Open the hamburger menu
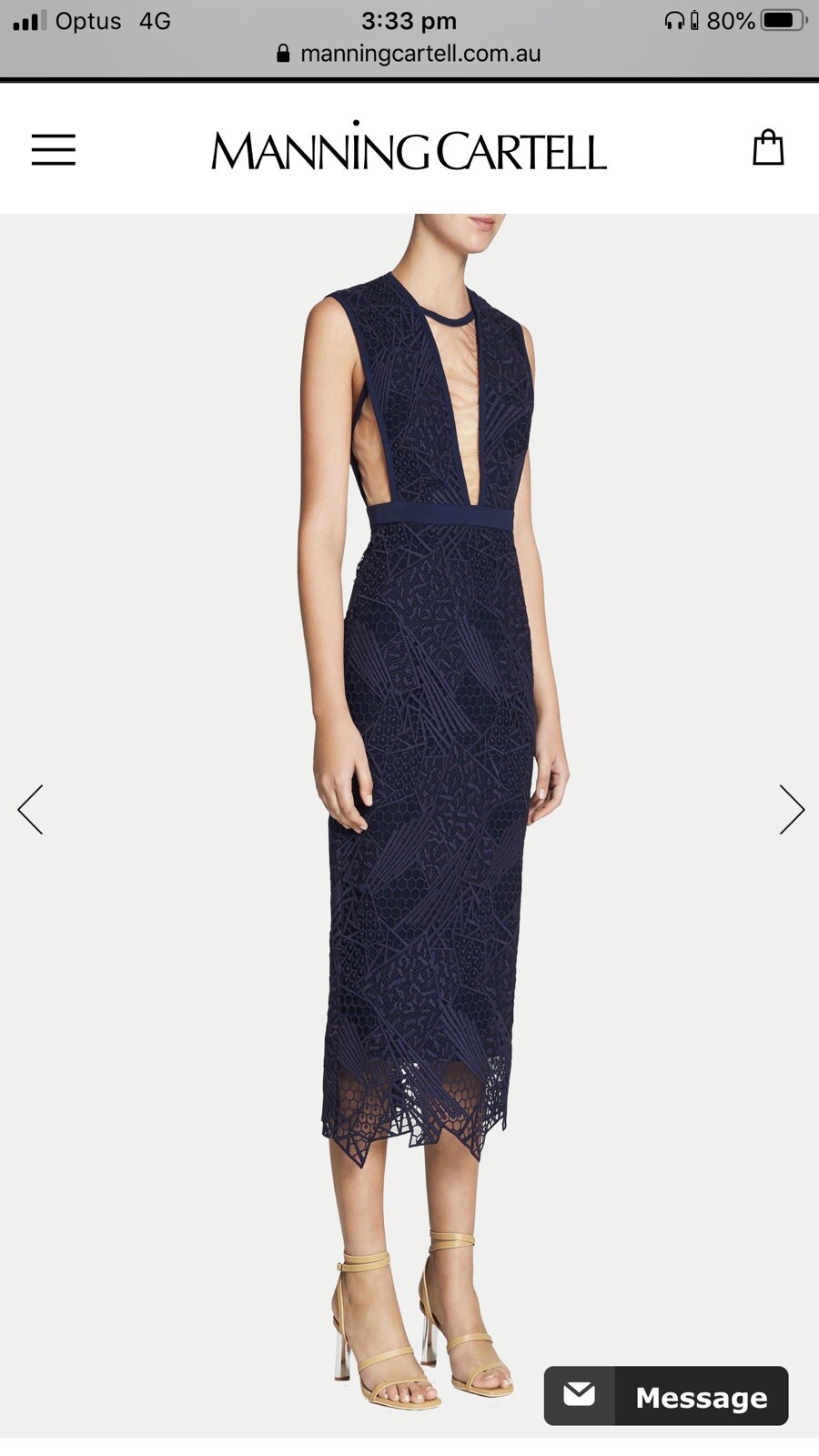Screen dimensions: 819x1456 click(x=54, y=149)
